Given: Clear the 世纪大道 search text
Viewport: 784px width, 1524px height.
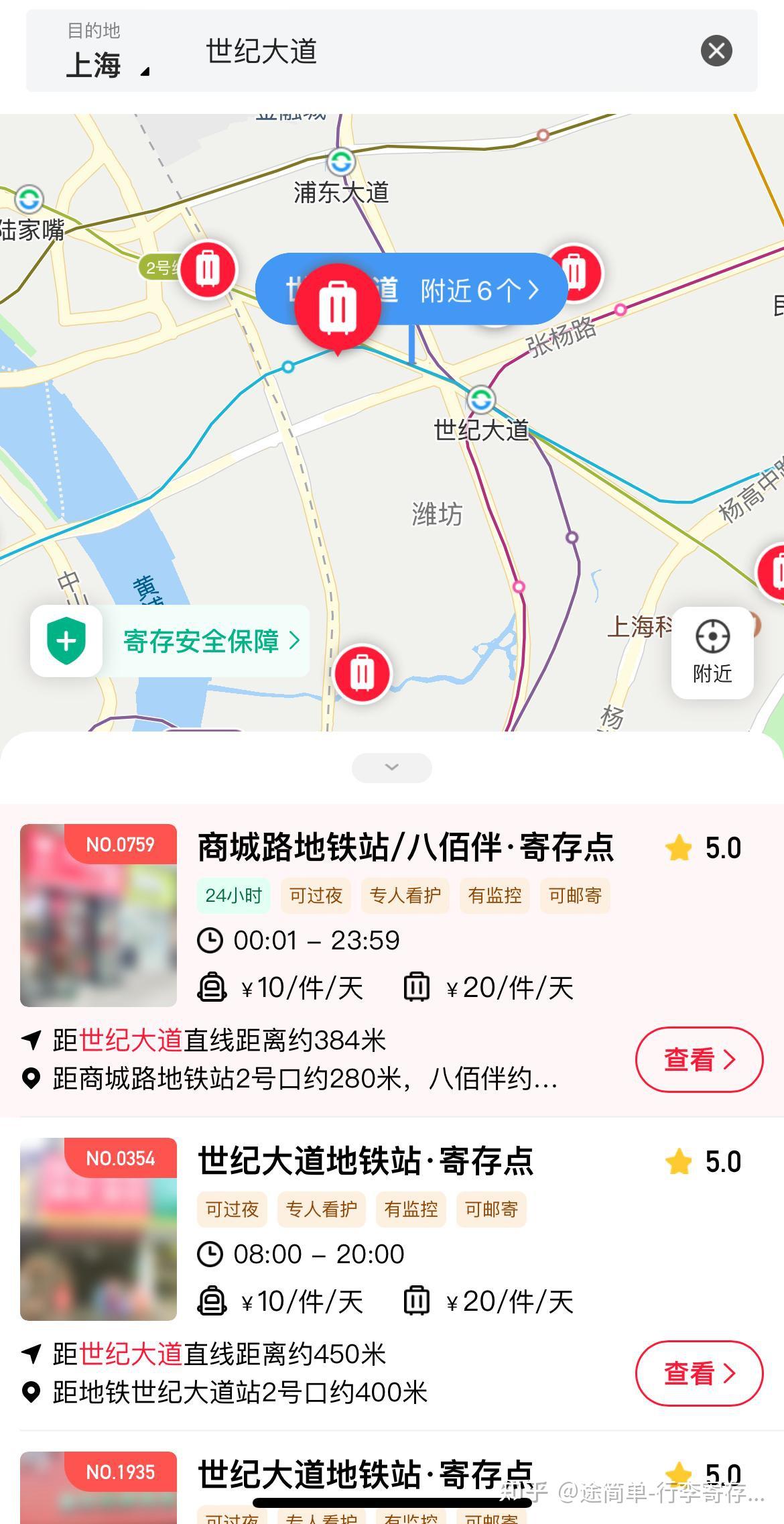Looking at the screenshot, I should [716, 51].
